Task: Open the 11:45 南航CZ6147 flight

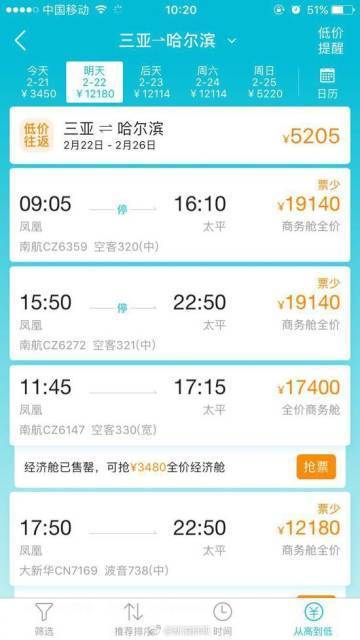Action: point(180,405)
